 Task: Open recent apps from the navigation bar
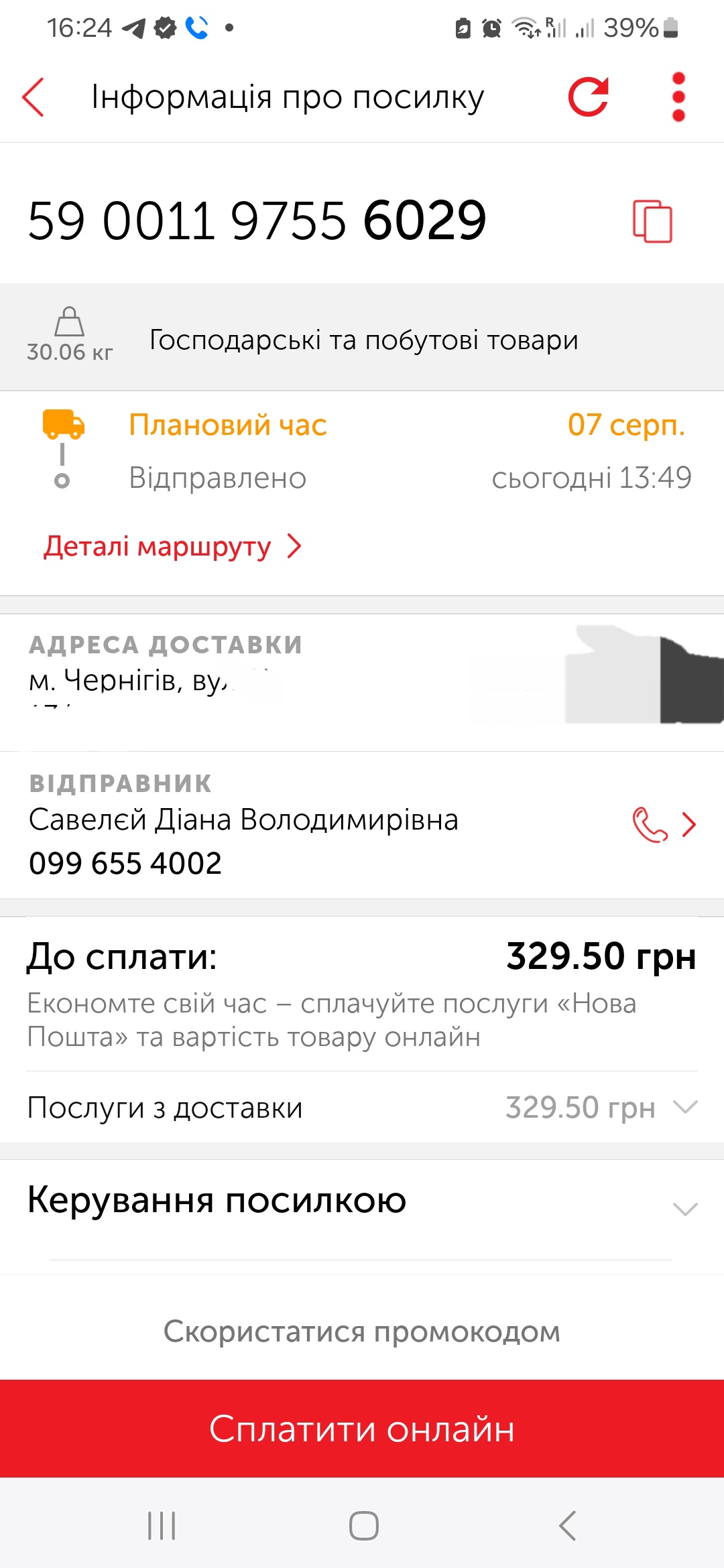pos(162,1526)
